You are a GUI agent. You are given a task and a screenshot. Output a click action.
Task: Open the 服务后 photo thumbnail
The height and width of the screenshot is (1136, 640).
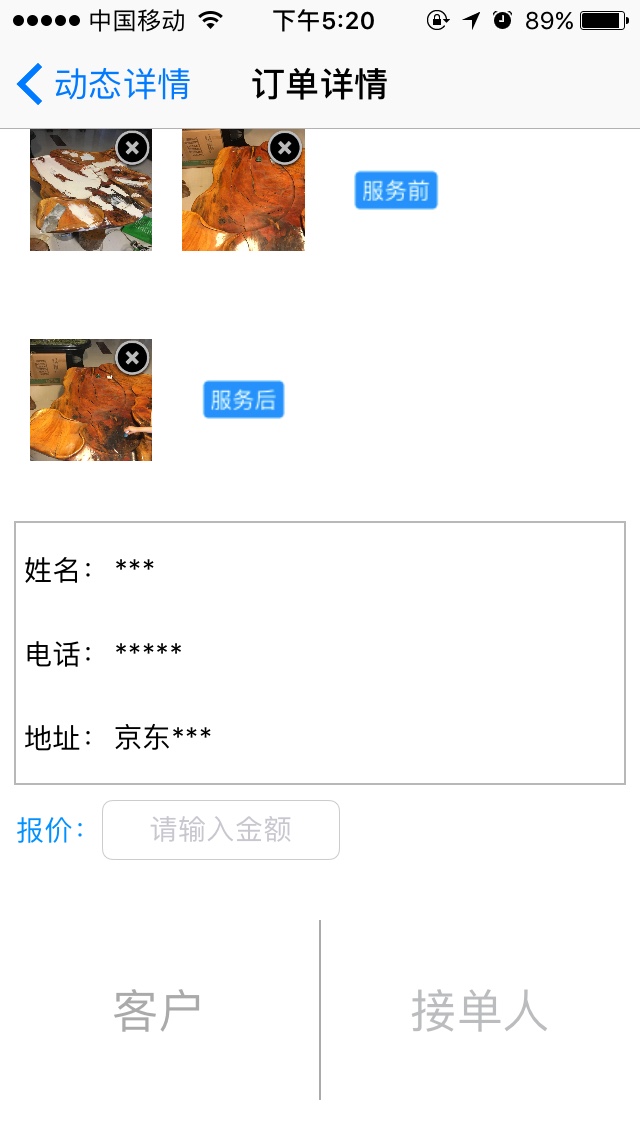click(85, 410)
